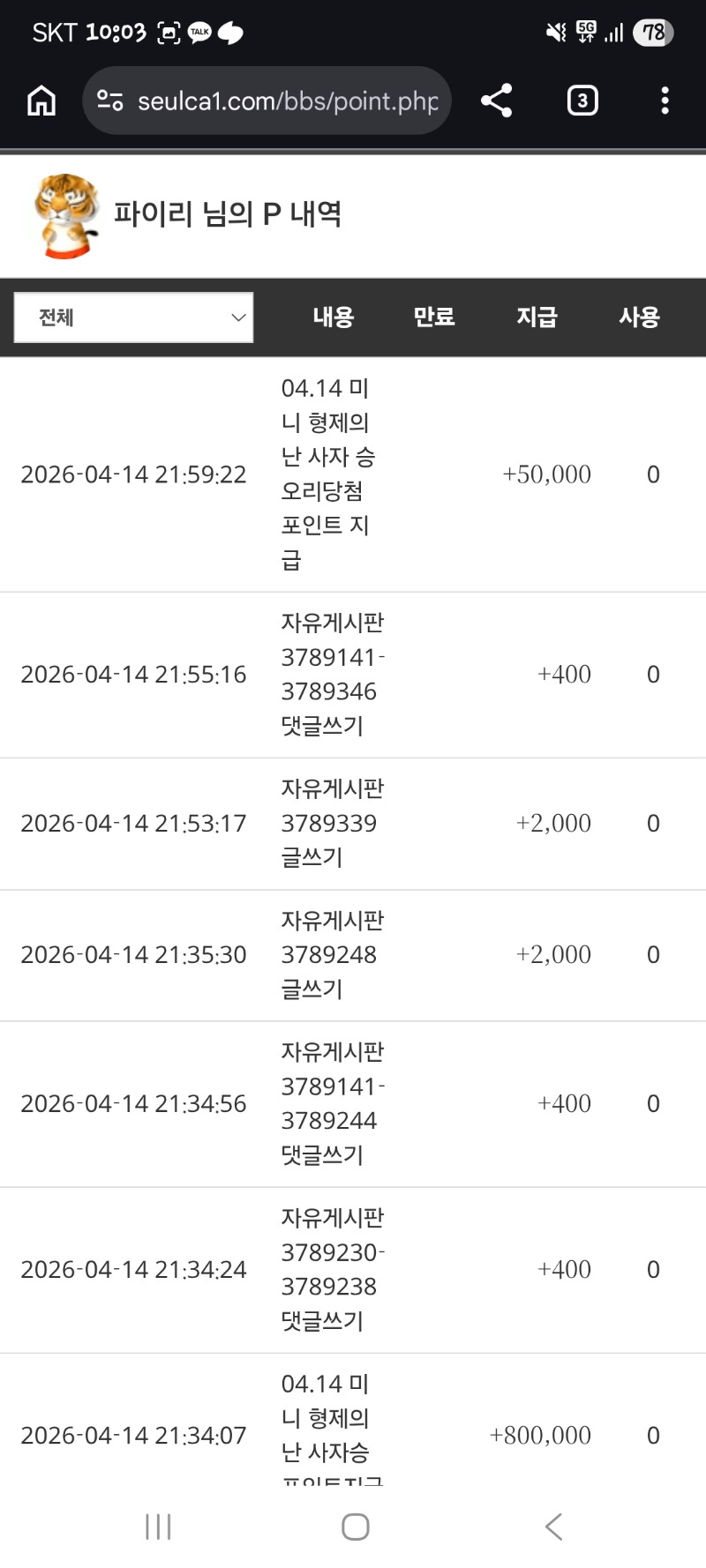Open the share sheet with the share icon

pyautogui.click(x=496, y=101)
